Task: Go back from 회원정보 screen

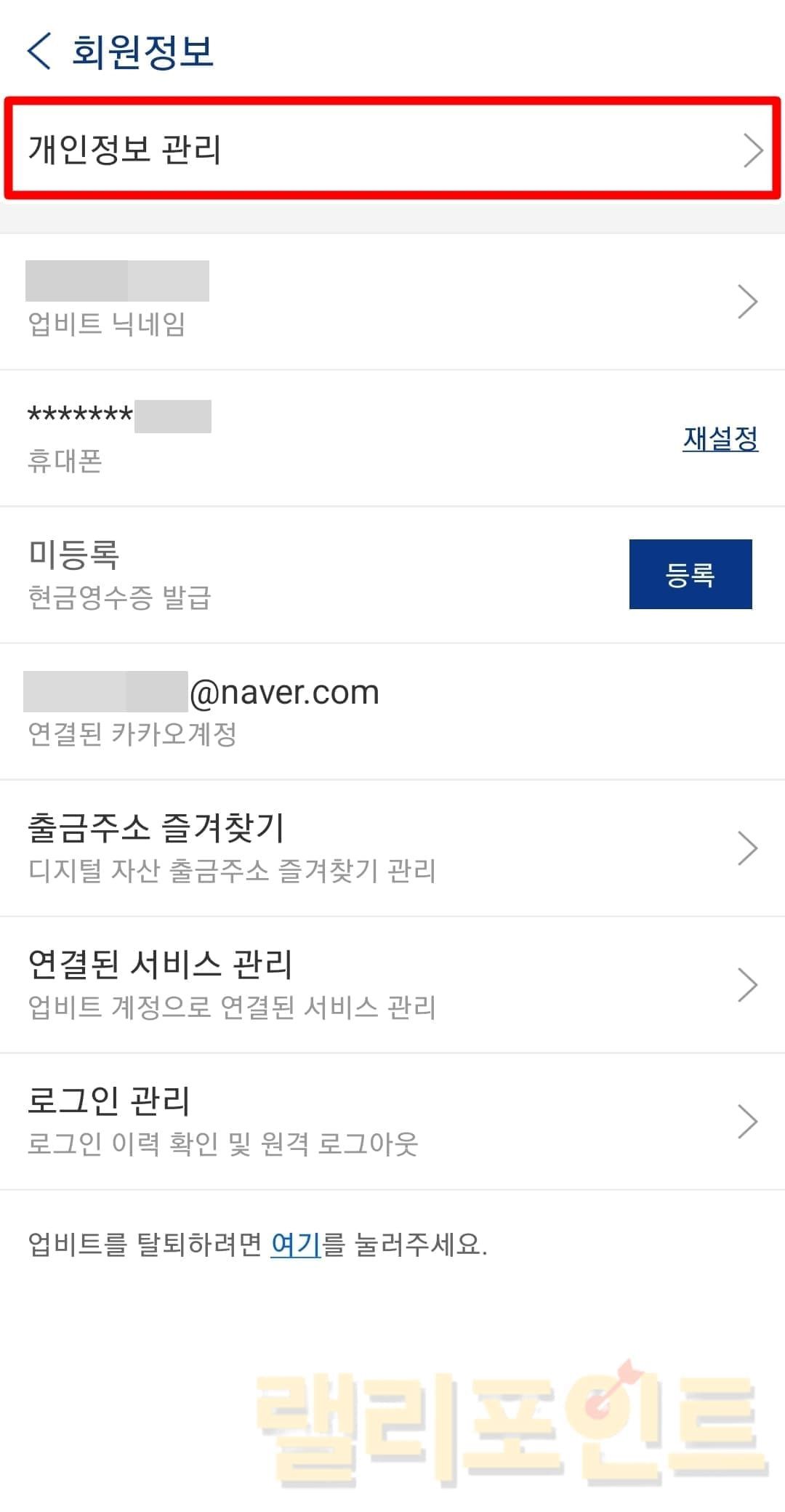Action: tap(39, 51)
